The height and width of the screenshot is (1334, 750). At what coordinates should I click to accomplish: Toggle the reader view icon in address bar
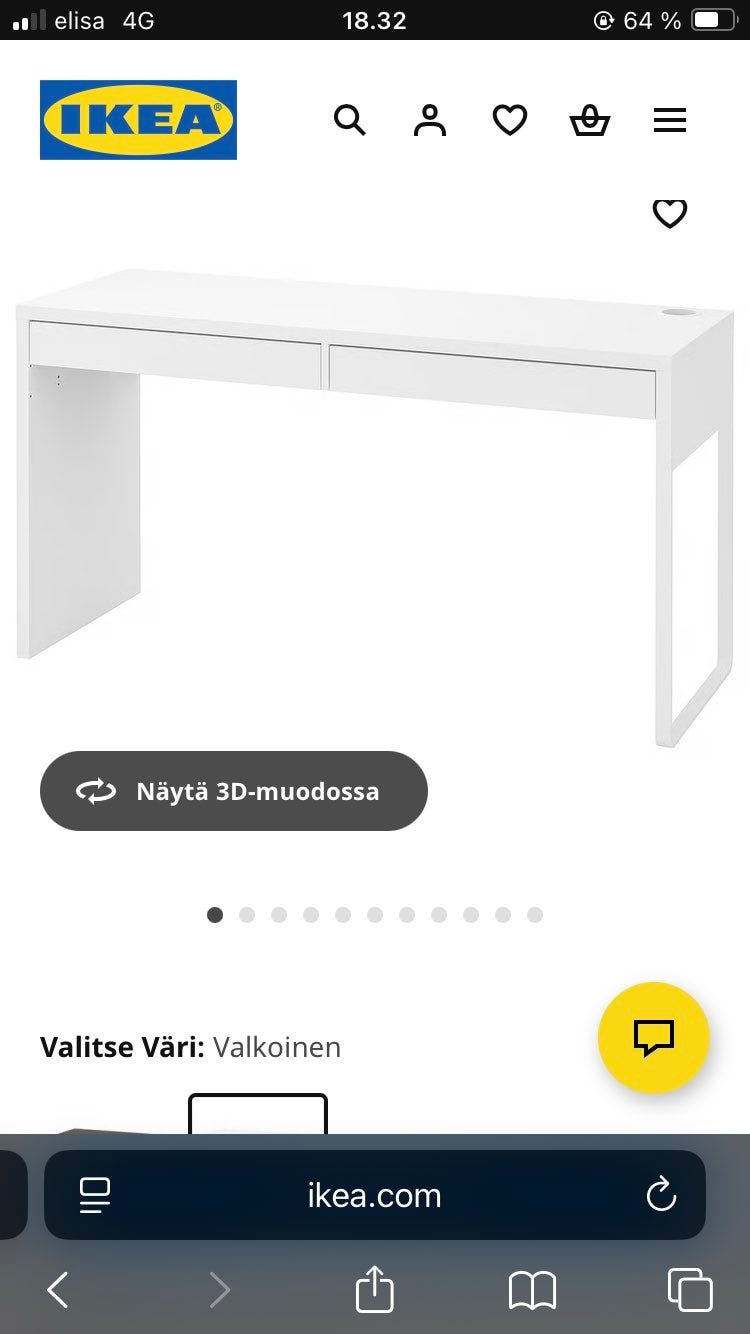(x=94, y=1195)
